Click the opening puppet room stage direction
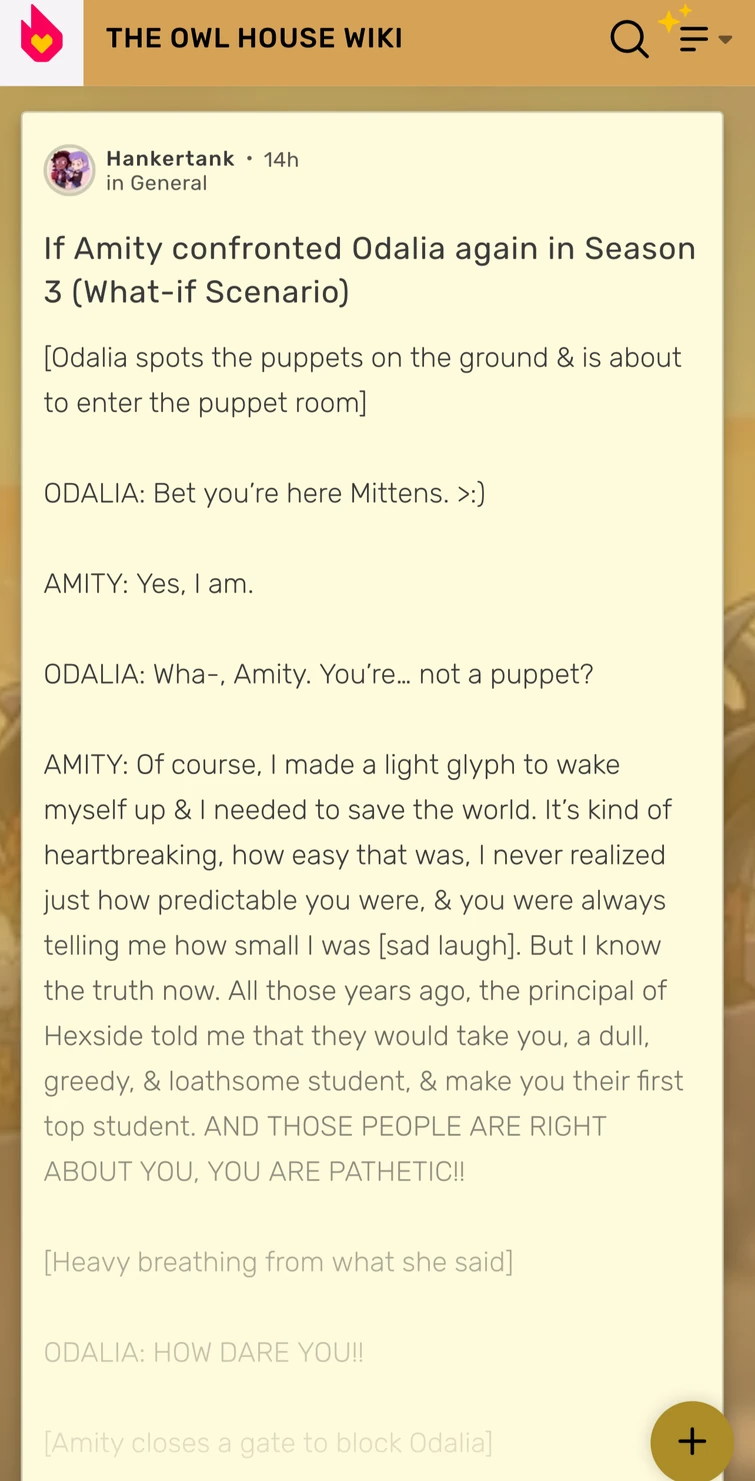This screenshot has width=755, height=1481. pos(362,379)
